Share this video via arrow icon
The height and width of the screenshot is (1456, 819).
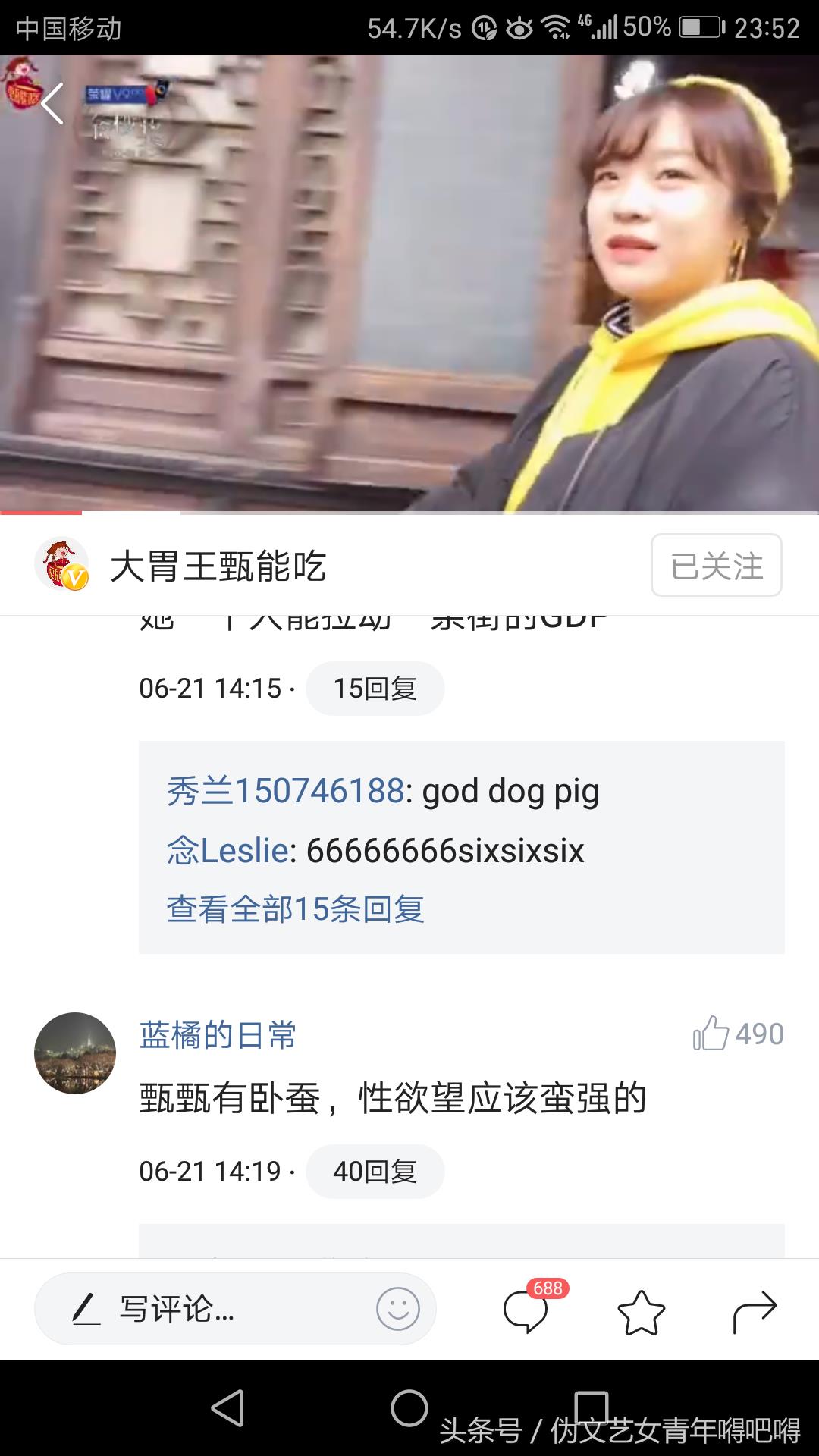tap(755, 1311)
